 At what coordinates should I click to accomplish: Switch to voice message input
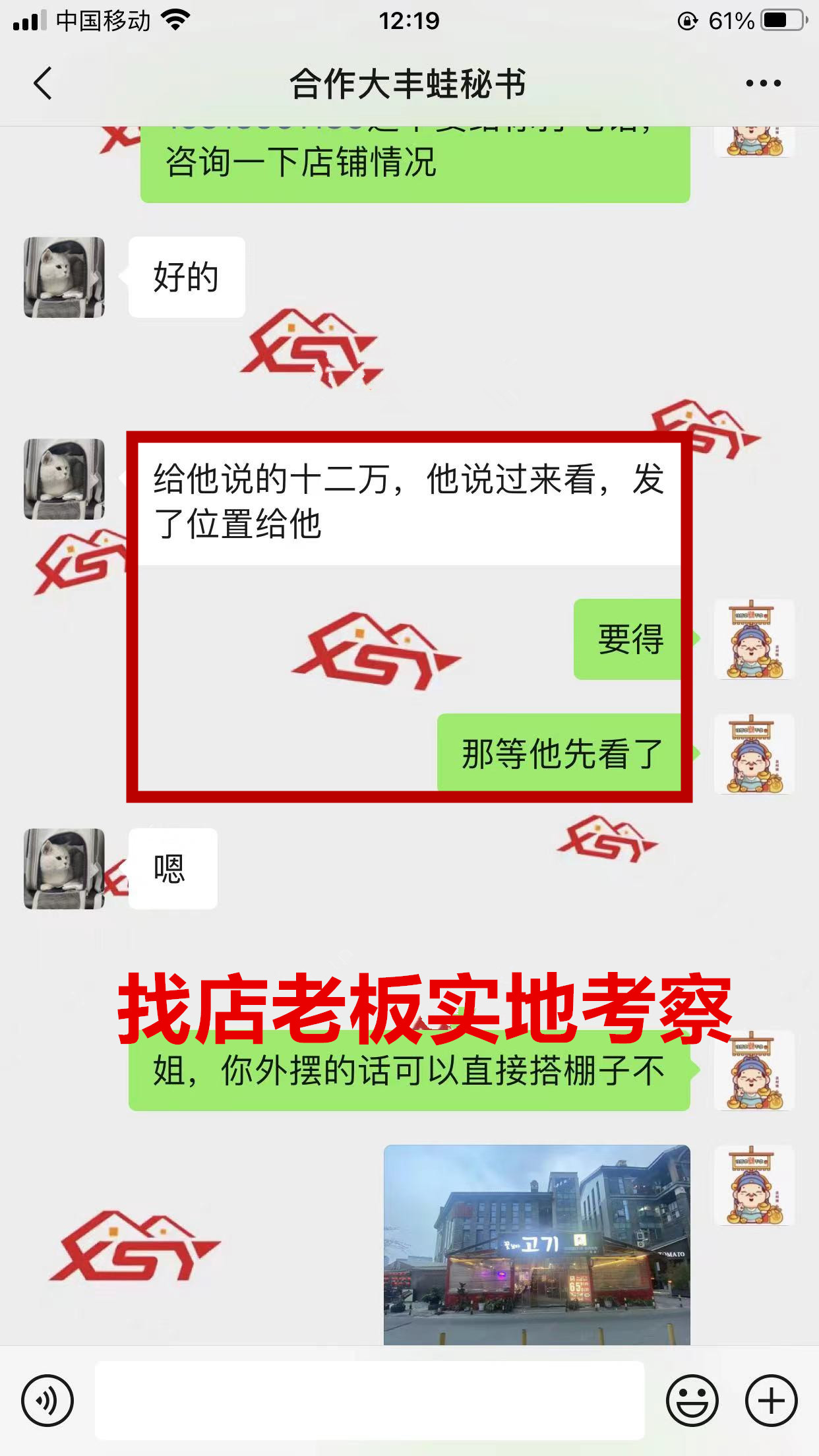pyautogui.click(x=47, y=1400)
